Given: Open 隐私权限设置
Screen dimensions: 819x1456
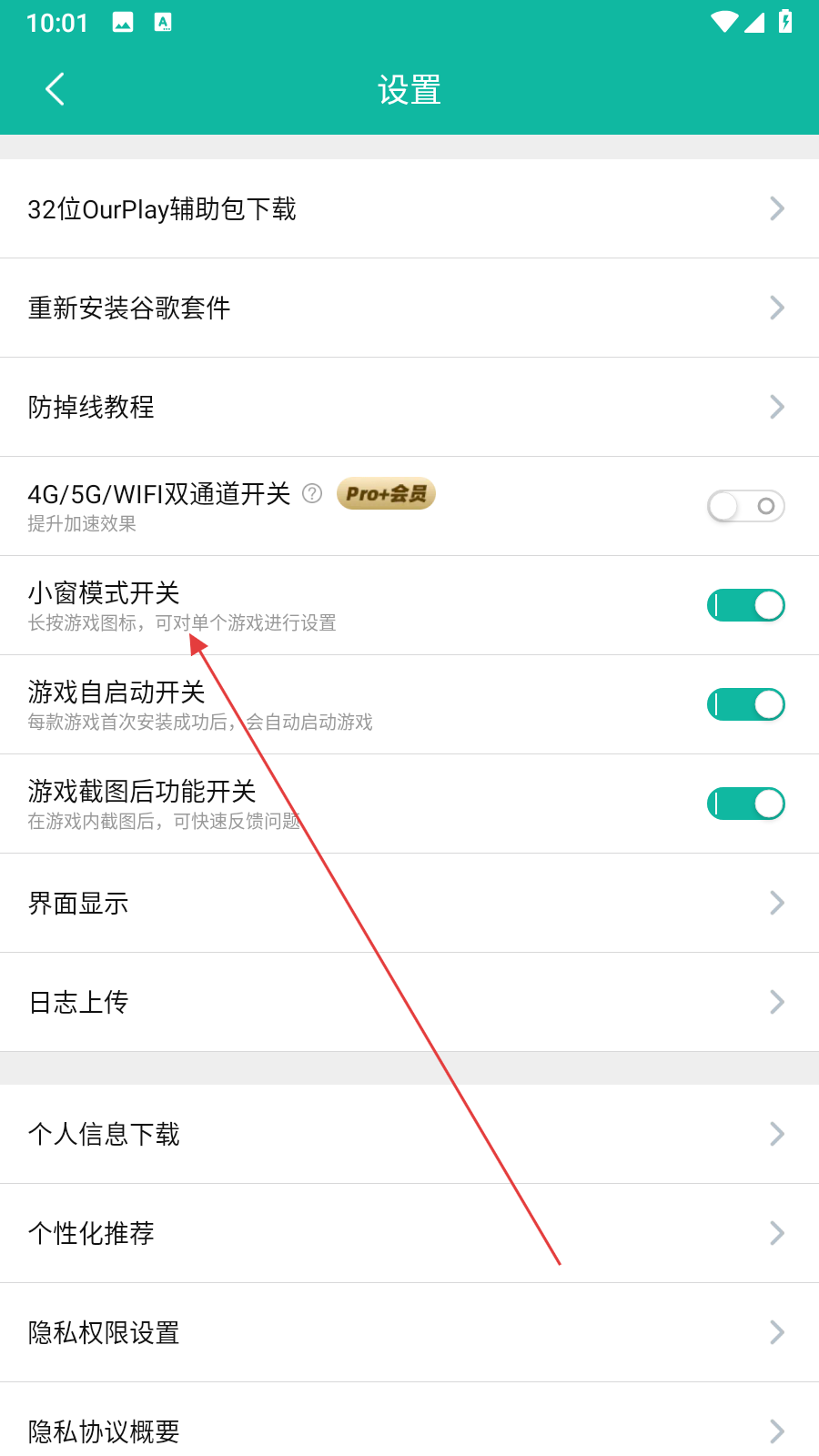Looking at the screenshot, I should (409, 1332).
